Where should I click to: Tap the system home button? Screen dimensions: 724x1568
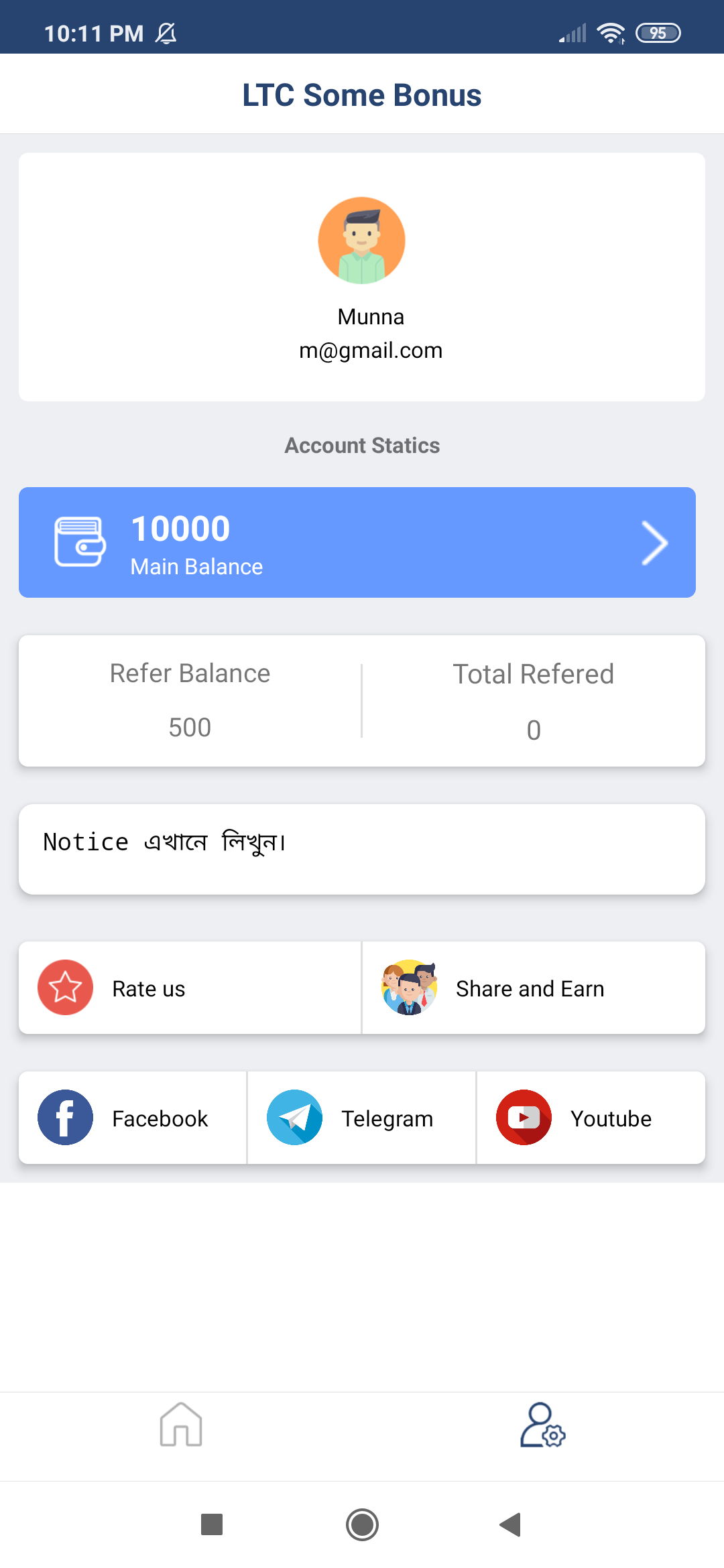click(362, 1524)
